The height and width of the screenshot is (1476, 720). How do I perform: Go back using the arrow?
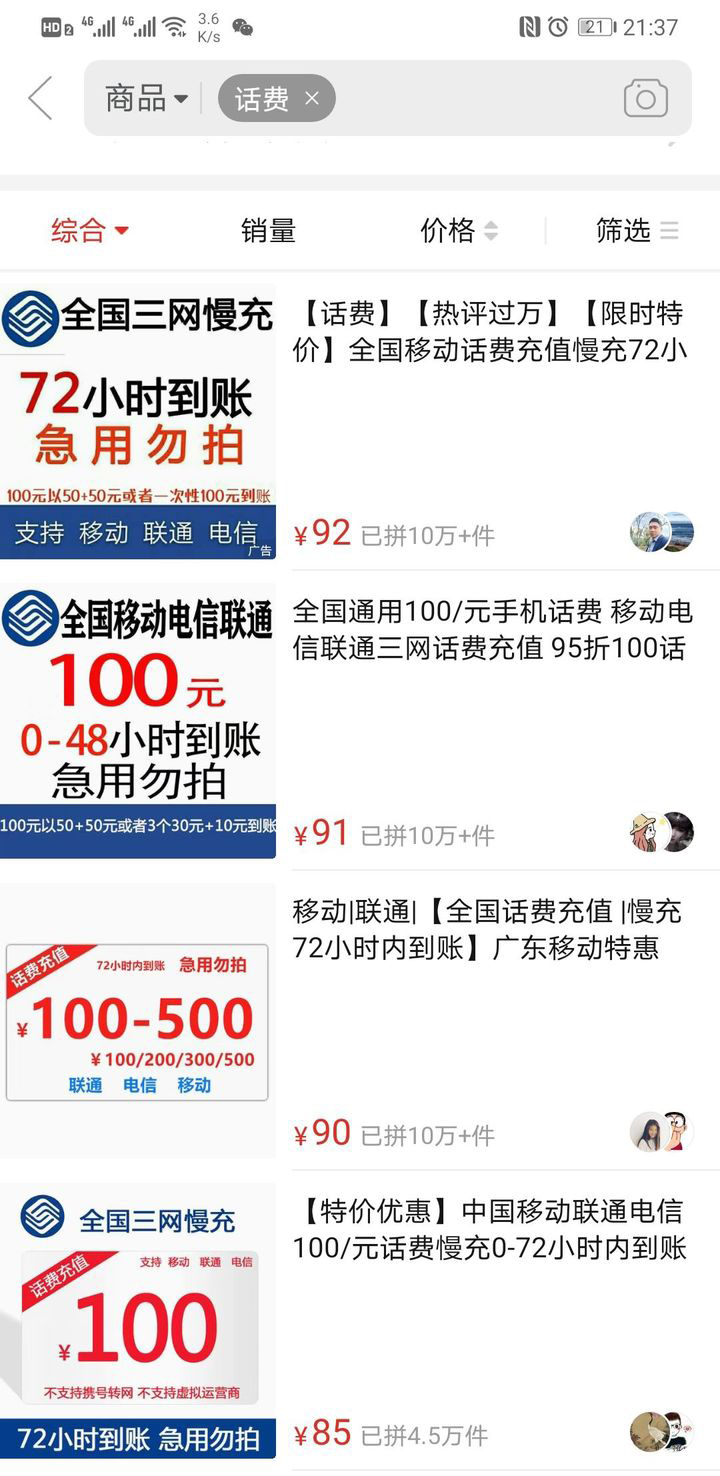tap(40, 98)
